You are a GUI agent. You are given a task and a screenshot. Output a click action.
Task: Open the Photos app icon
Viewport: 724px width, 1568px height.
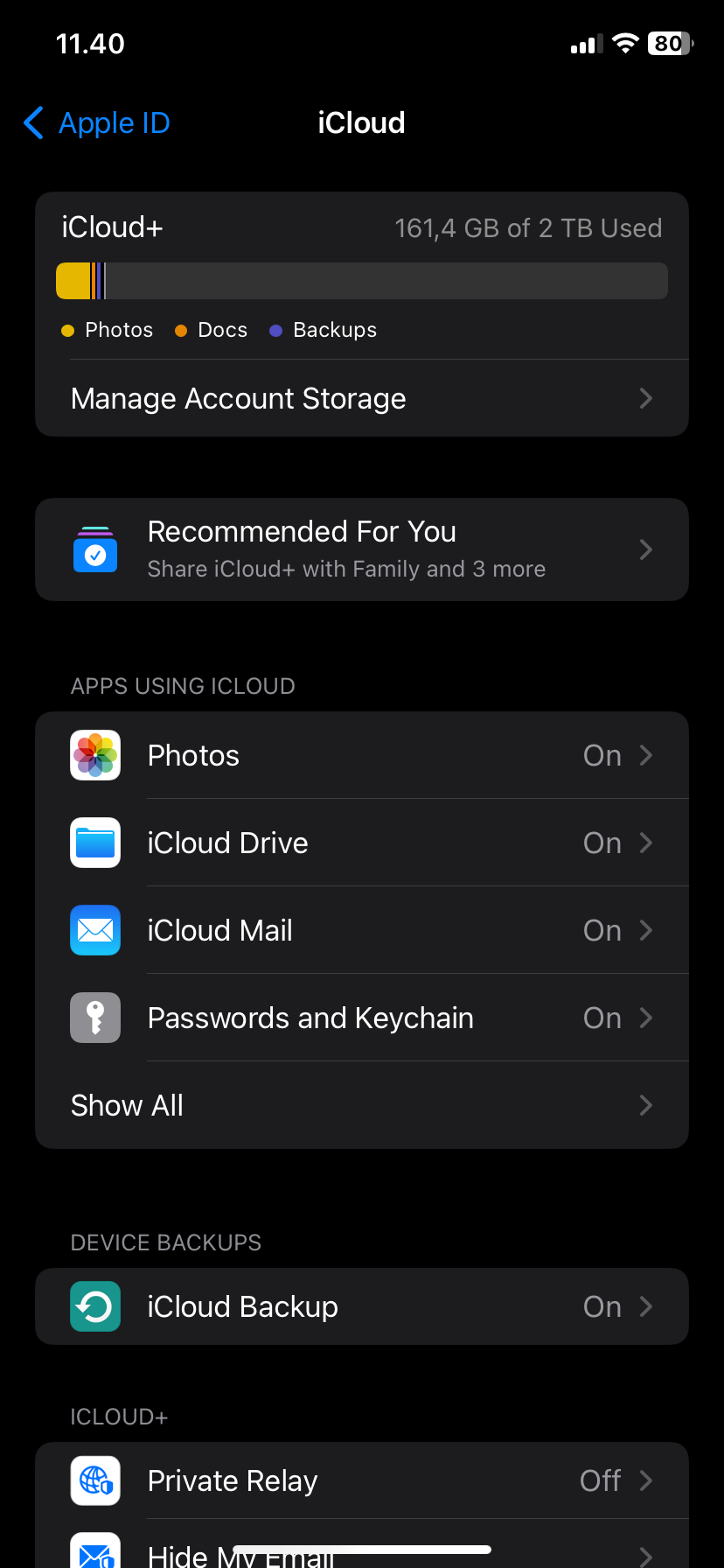click(94, 754)
